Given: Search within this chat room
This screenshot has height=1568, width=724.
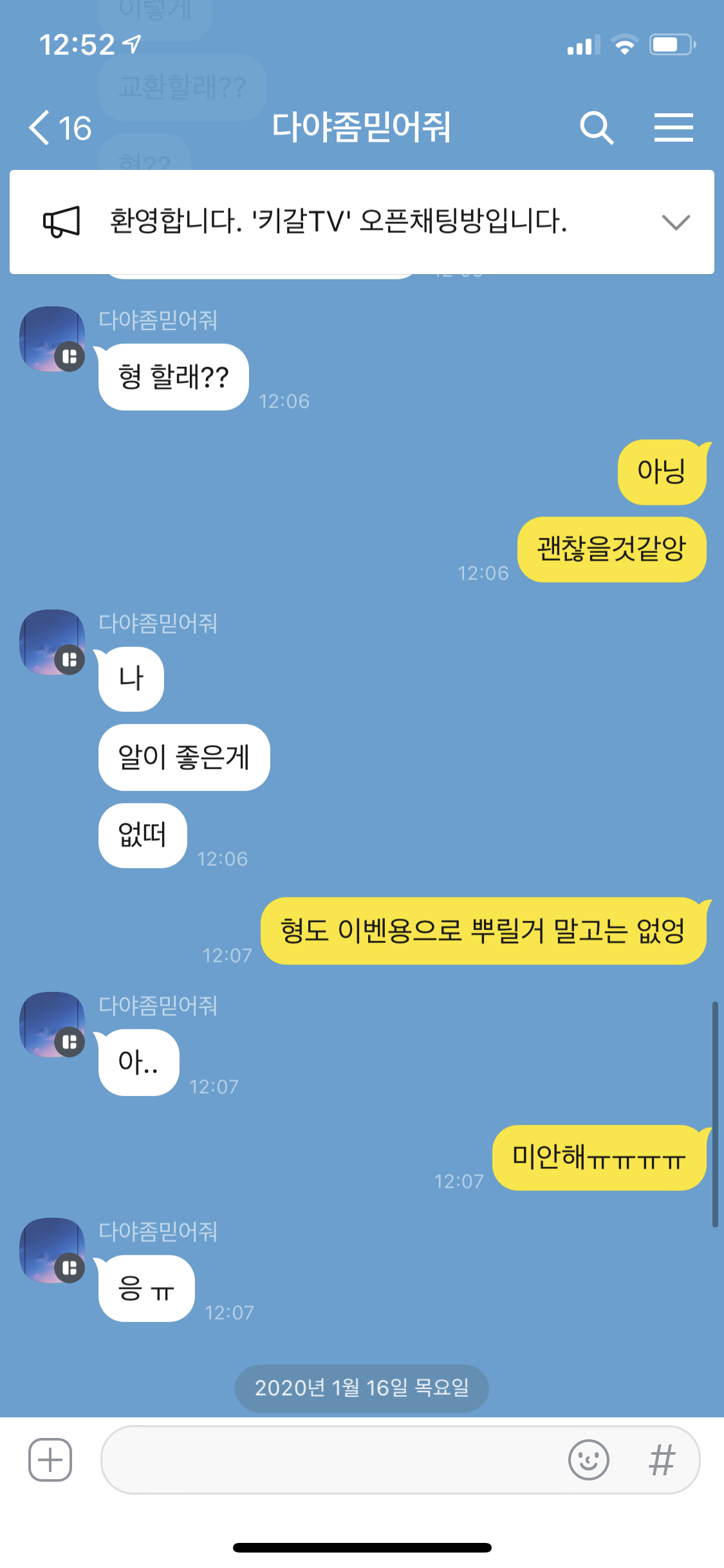Looking at the screenshot, I should tap(596, 127).
